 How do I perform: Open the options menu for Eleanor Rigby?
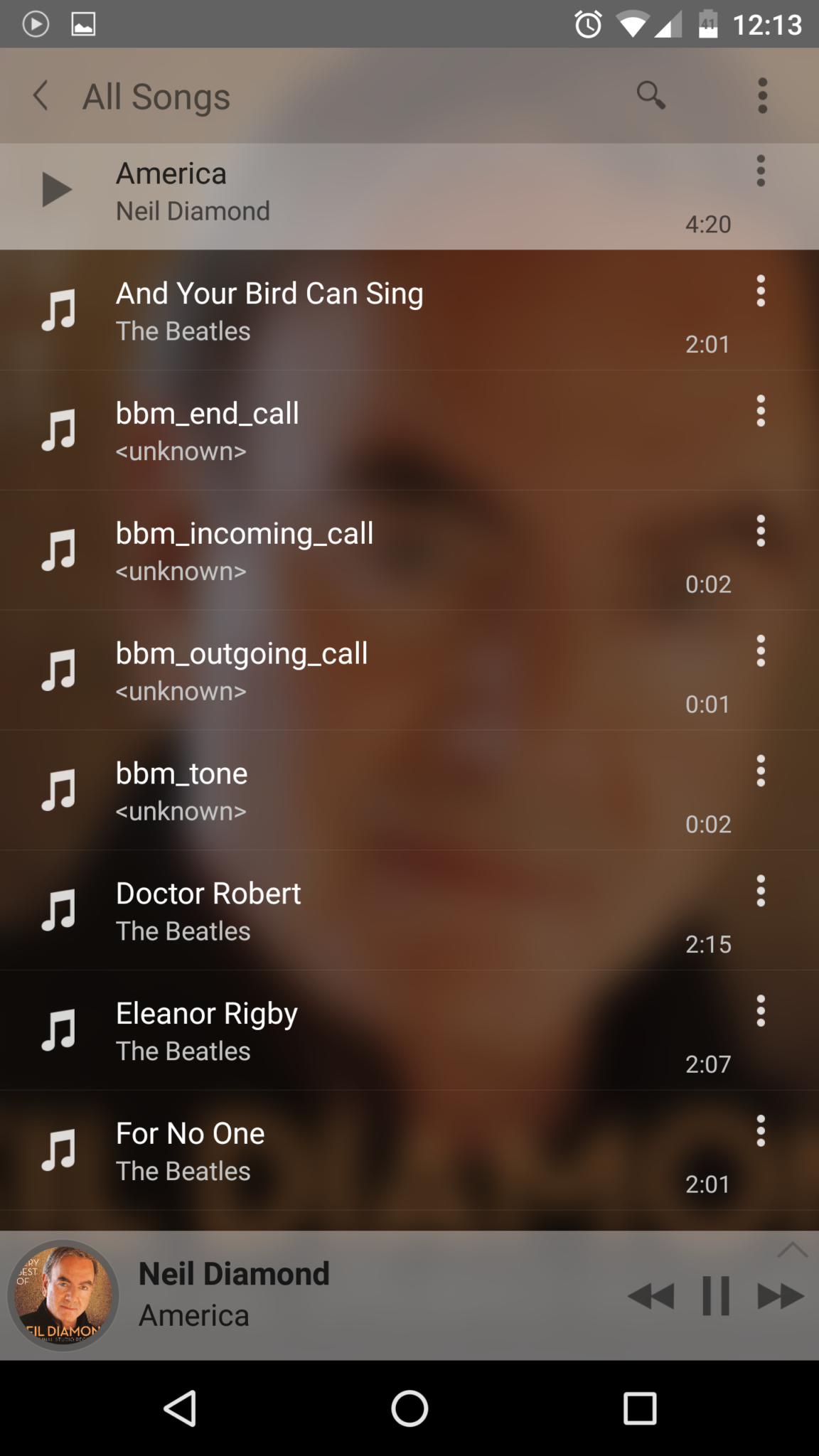pyautogui.click(x=761, y=1010)
